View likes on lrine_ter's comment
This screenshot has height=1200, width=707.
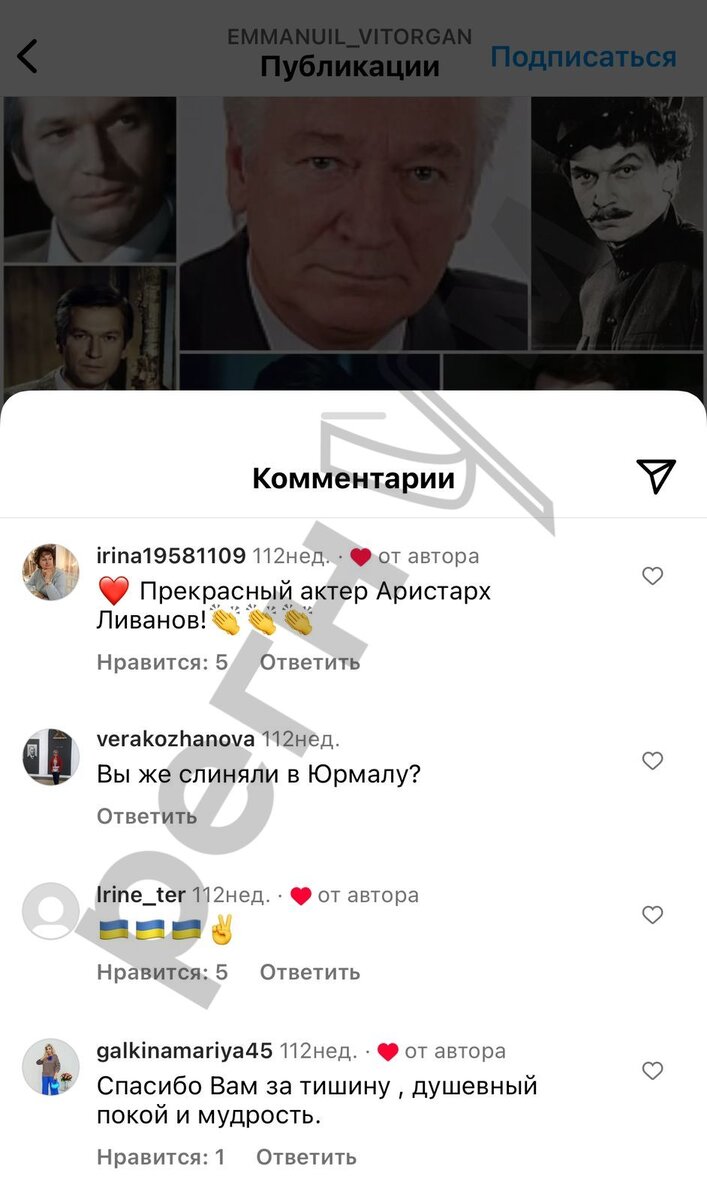163,972
